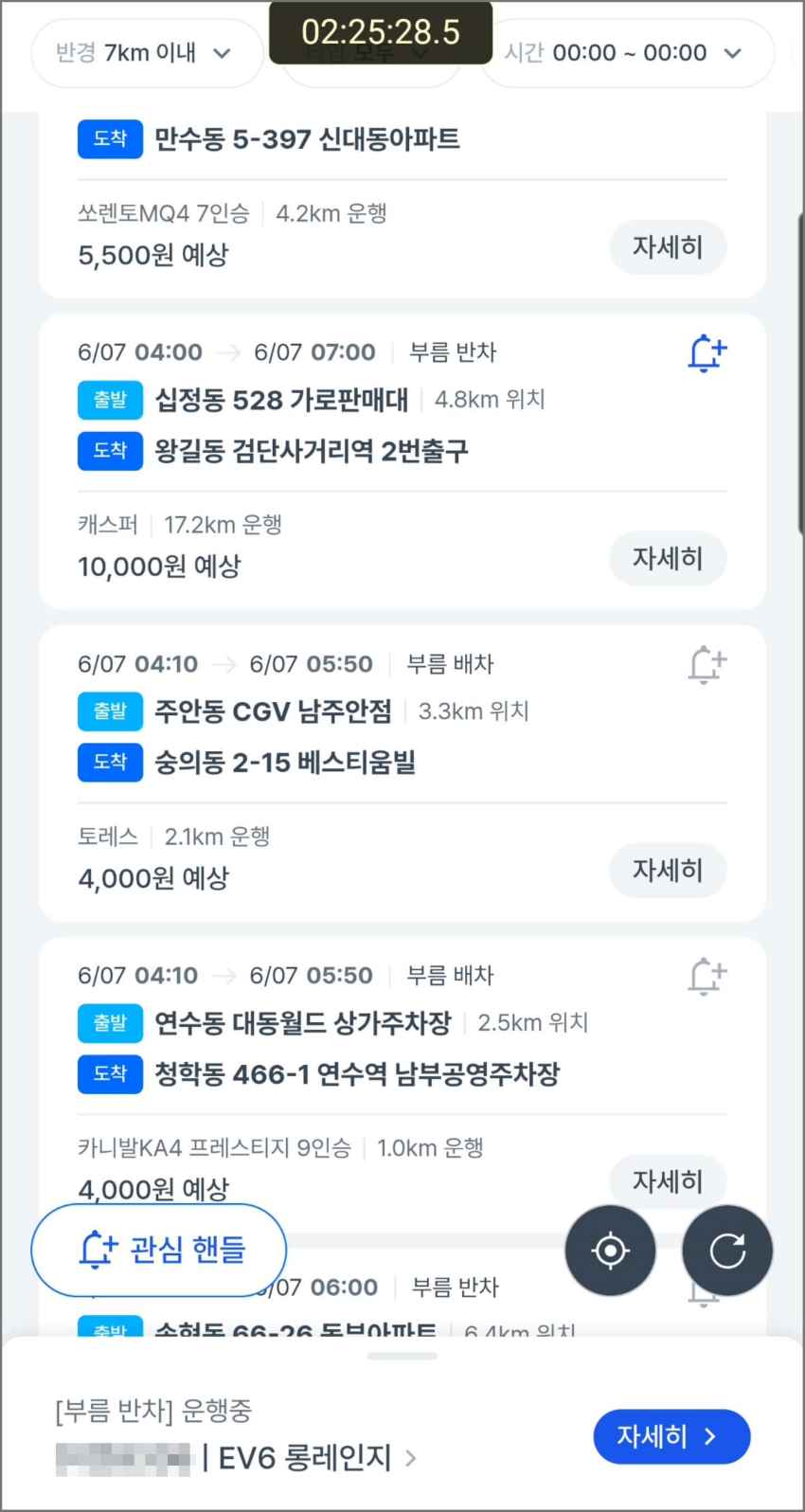Tap 자세히 on the 10,000원 캐스퍼 call

[x=668, y=559]
